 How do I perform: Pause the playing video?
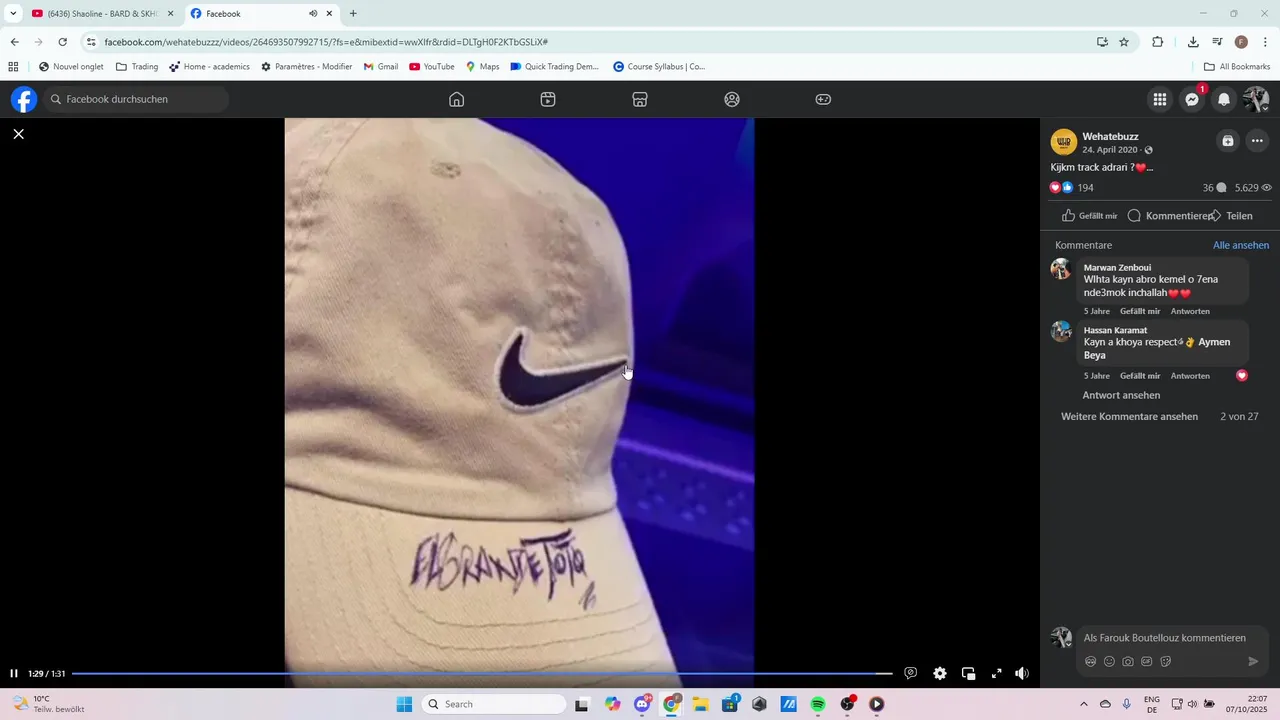(x=14, y=674)
